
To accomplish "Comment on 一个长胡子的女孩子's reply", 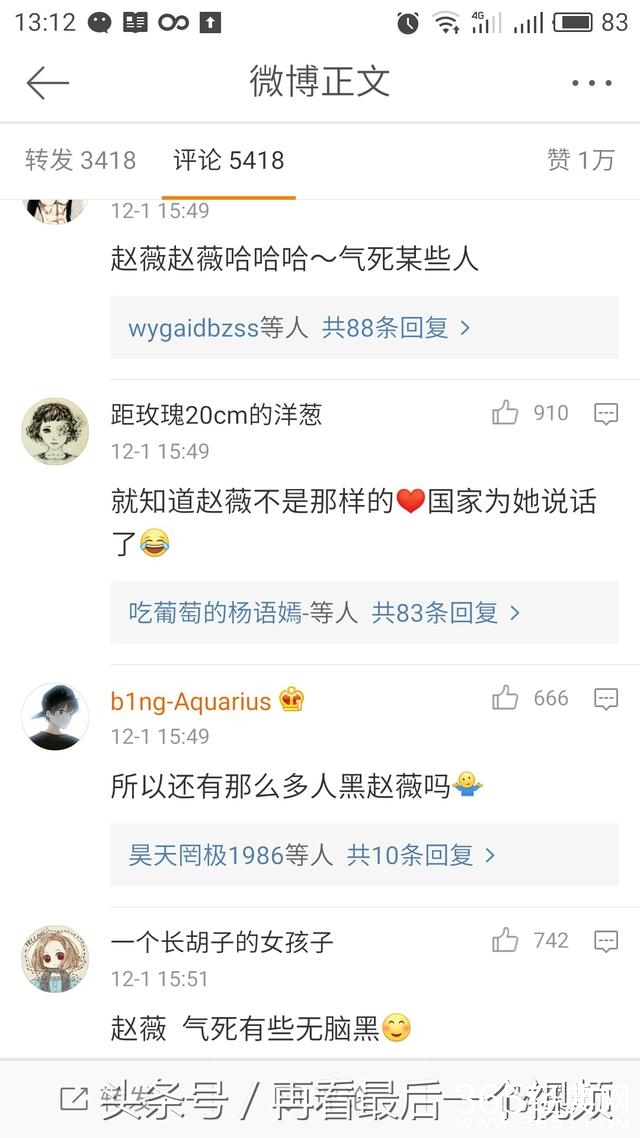I will (606, 940).
